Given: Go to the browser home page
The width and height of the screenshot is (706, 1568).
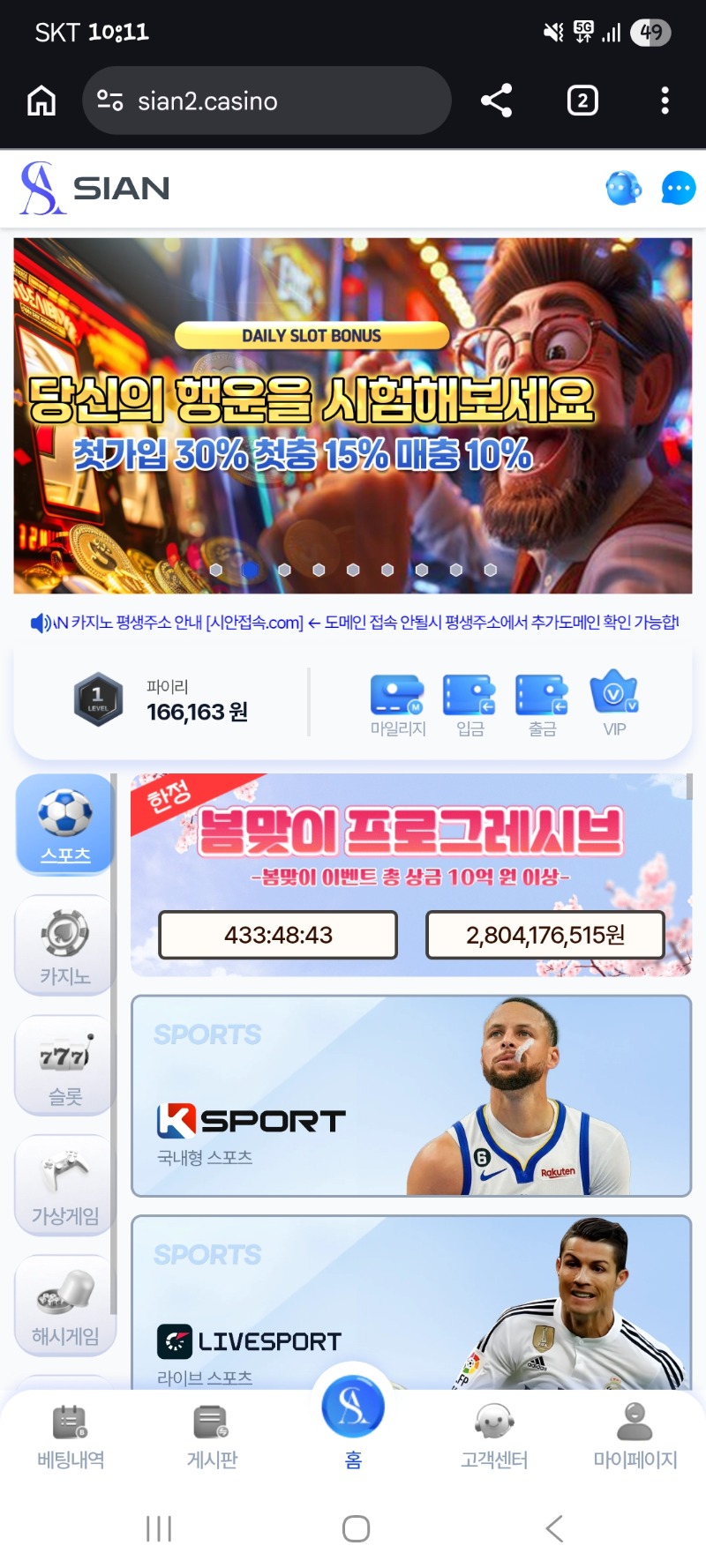Looking at the screenshot, I should point(41,101).
